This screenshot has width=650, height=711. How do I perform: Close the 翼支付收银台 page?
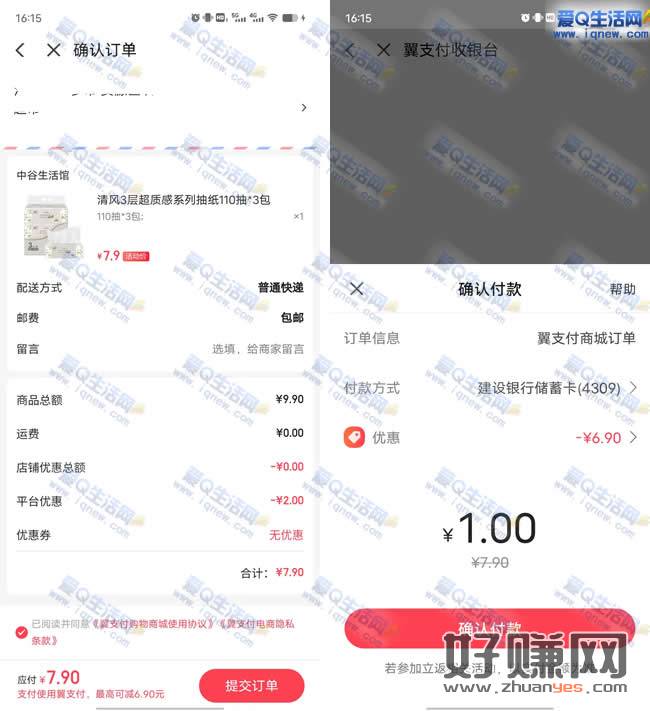(x=384, y=50)
